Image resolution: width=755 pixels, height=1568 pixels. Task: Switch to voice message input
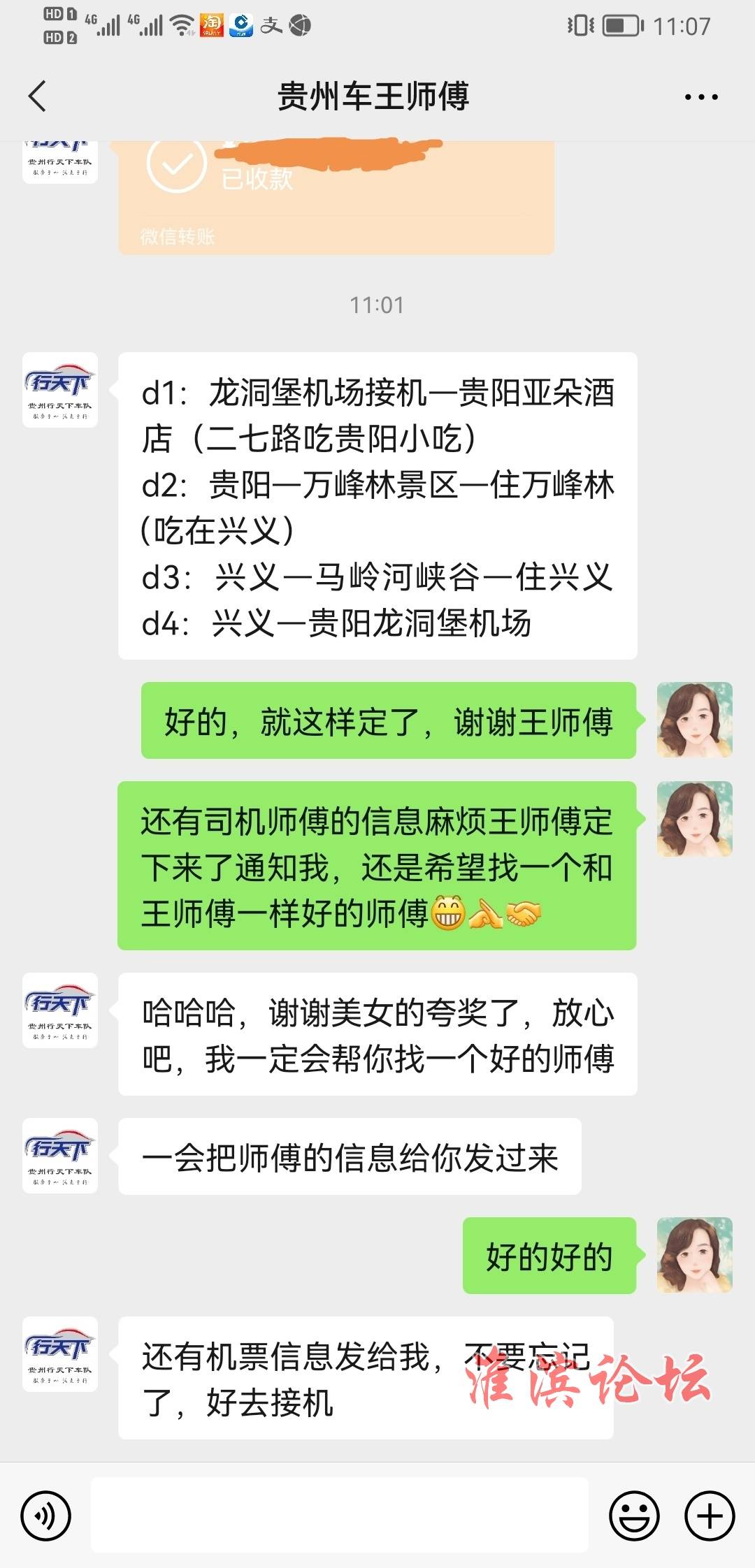46,1516
